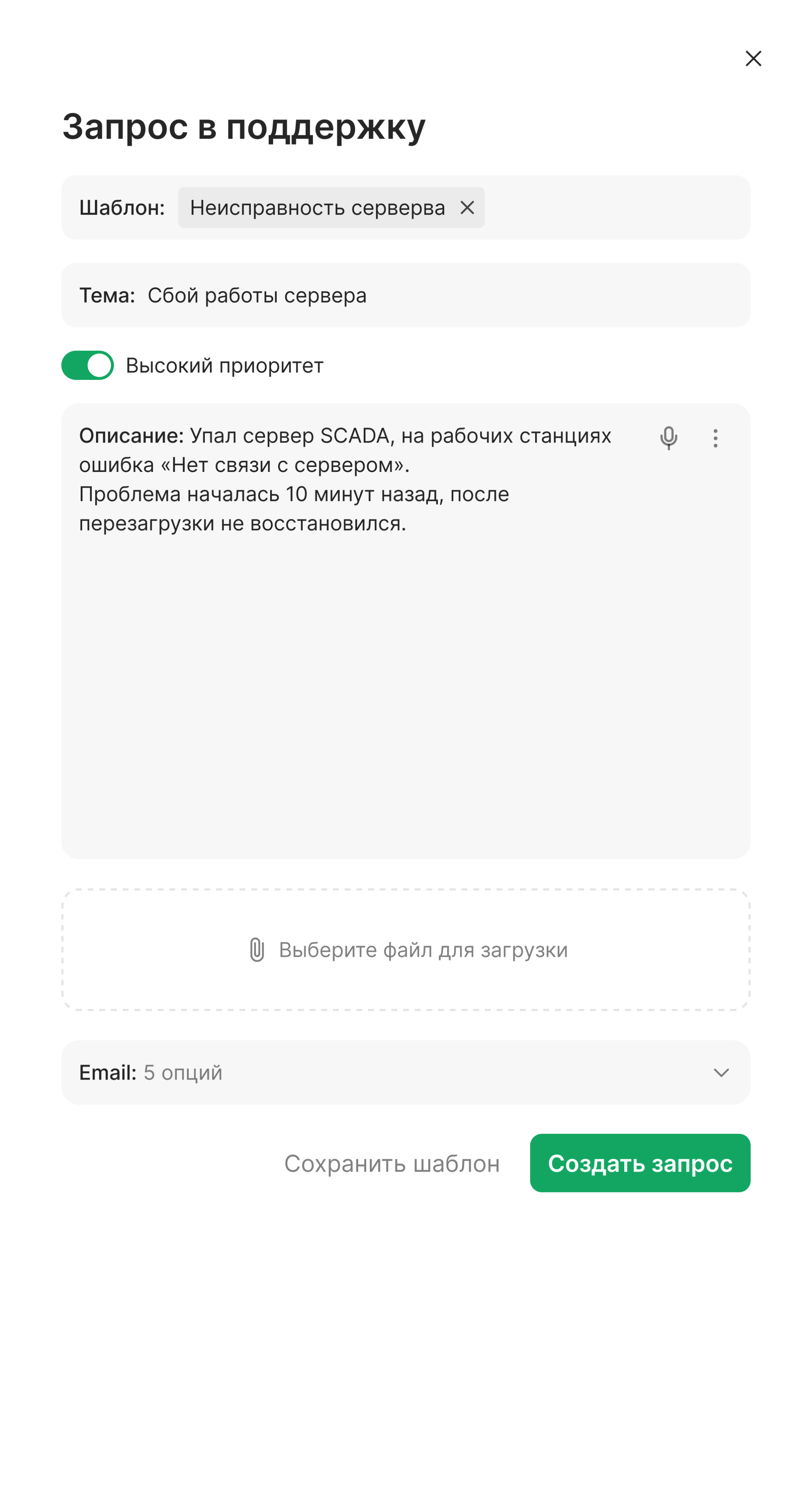Start voice input with the microphone
The image size is (812, 1502).
coord(669,438)
